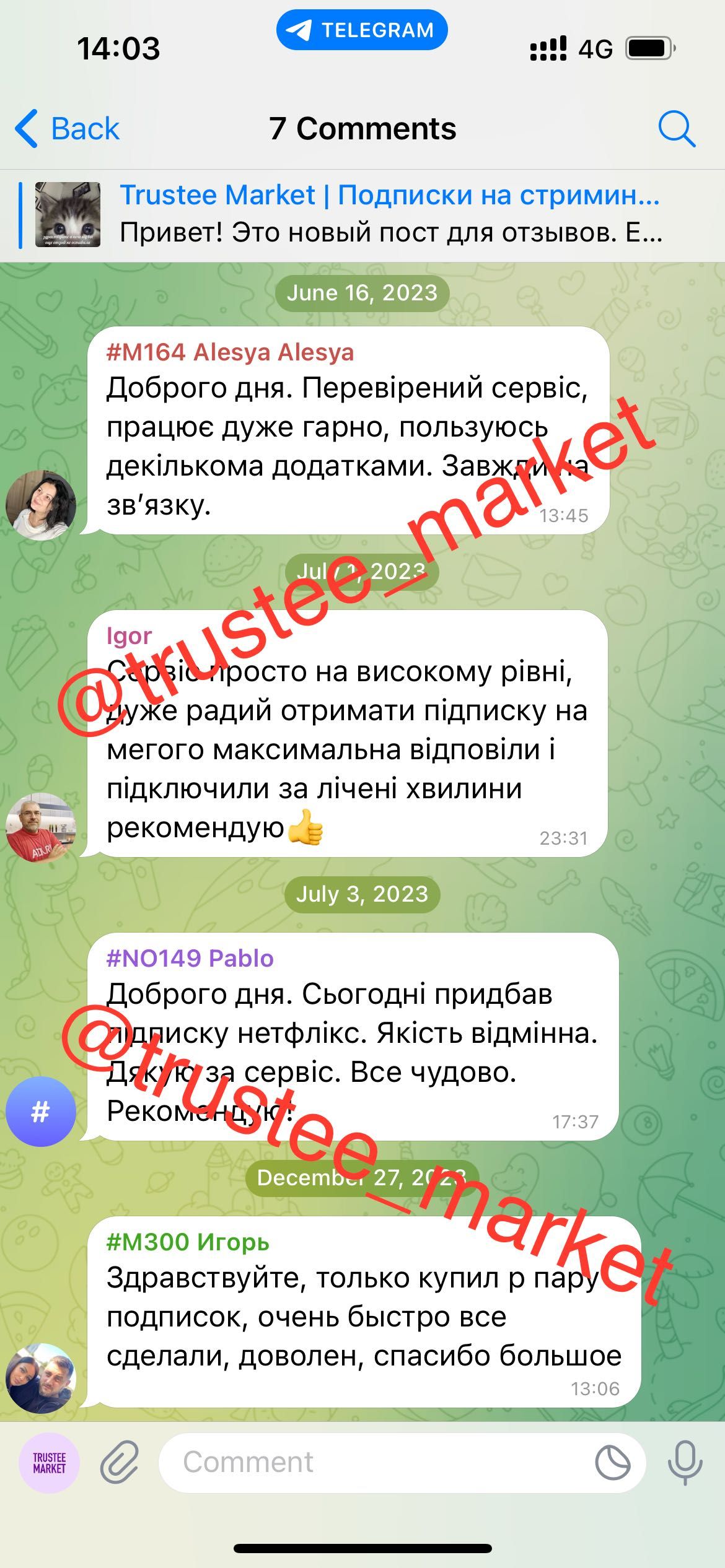This screenshot has height=1568, width=725.
Task: Open search in comments
Action: pyautogui.click(x=676, y=129)
